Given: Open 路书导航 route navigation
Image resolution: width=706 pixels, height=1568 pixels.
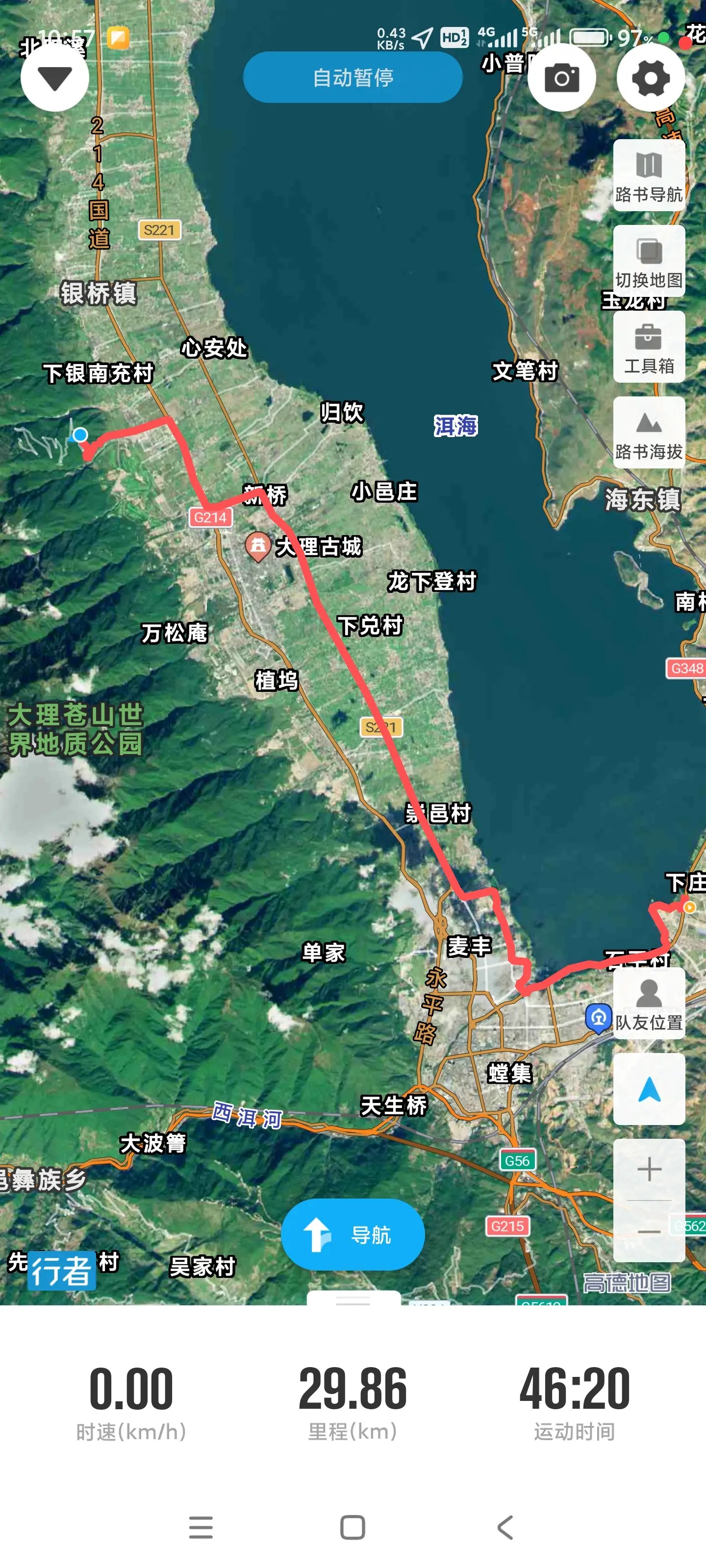Looking at the screenshot, I should coord(649,176).
